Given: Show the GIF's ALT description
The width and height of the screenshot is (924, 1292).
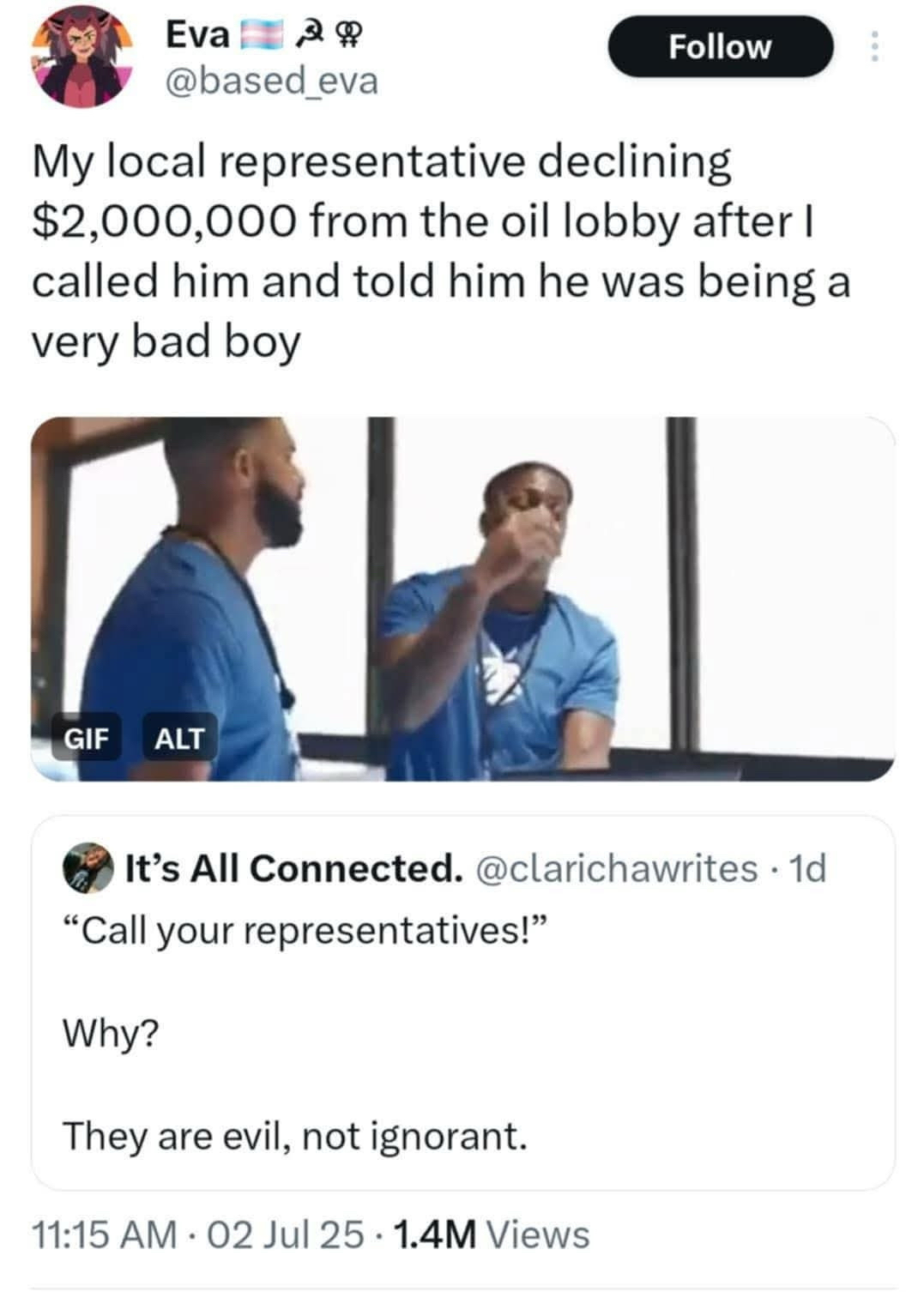Looking at the screenshot, I should click(178, 738).
